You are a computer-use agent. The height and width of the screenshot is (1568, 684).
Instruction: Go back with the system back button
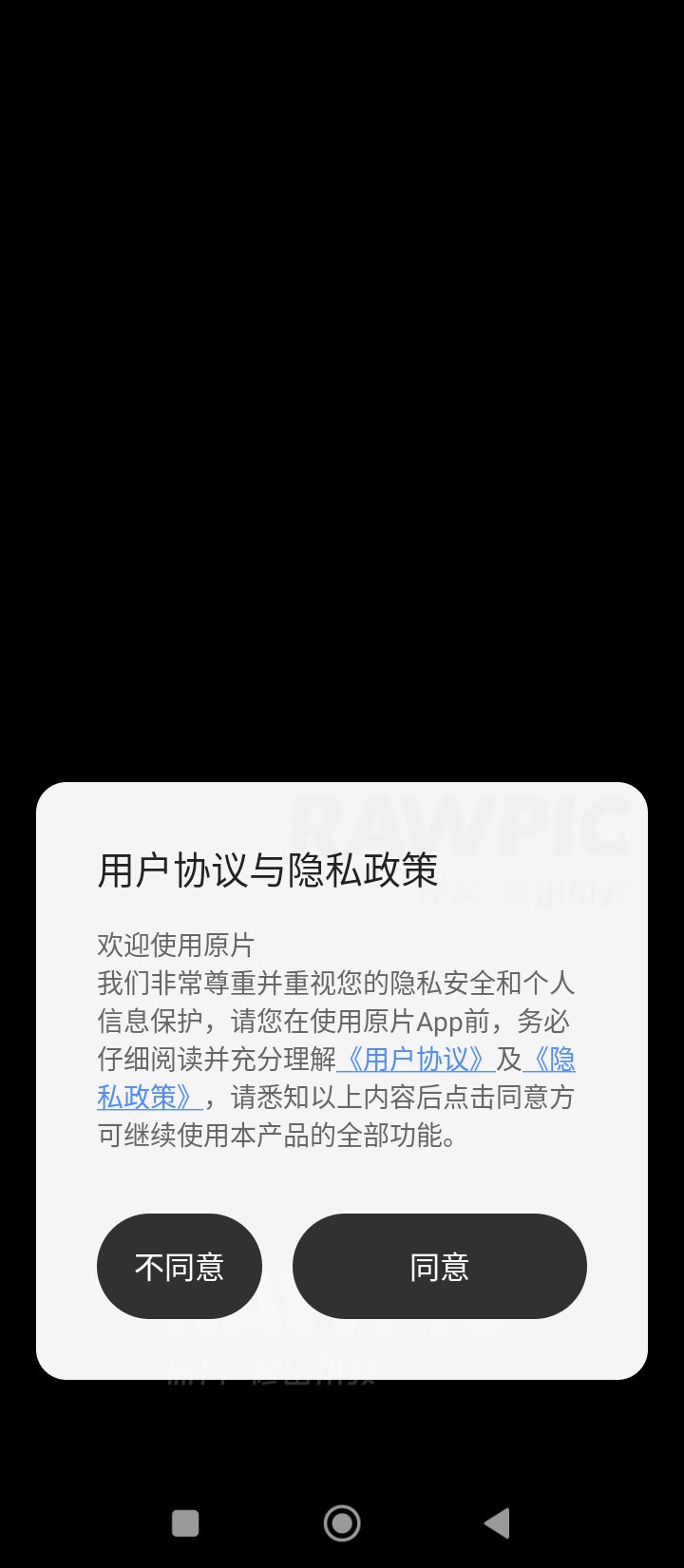click(497, 1523)
